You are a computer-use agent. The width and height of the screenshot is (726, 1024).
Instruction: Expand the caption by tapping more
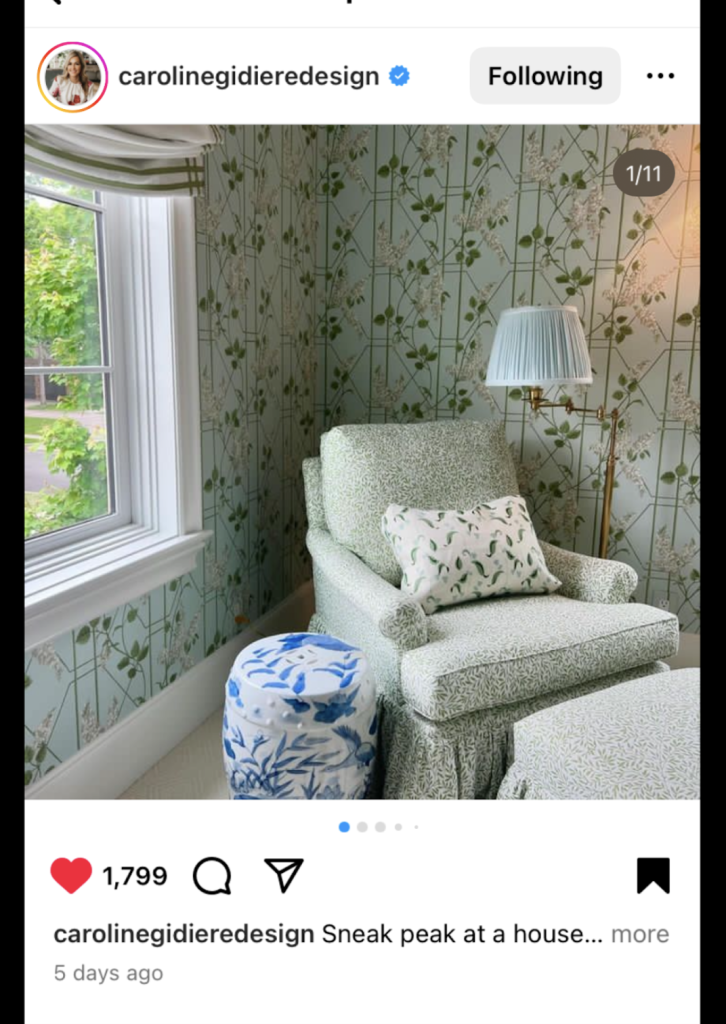640,934
